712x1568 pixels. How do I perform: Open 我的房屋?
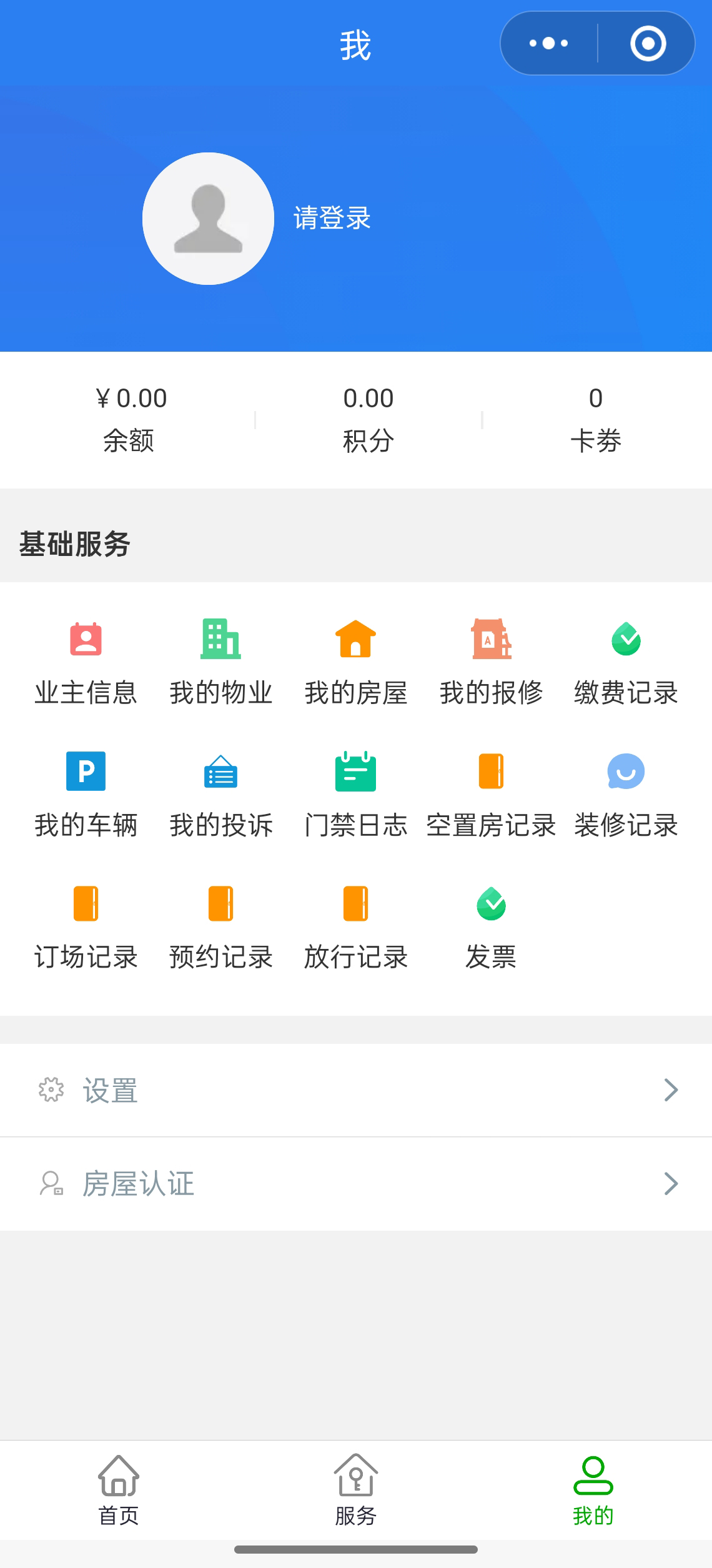coord(356,663)
